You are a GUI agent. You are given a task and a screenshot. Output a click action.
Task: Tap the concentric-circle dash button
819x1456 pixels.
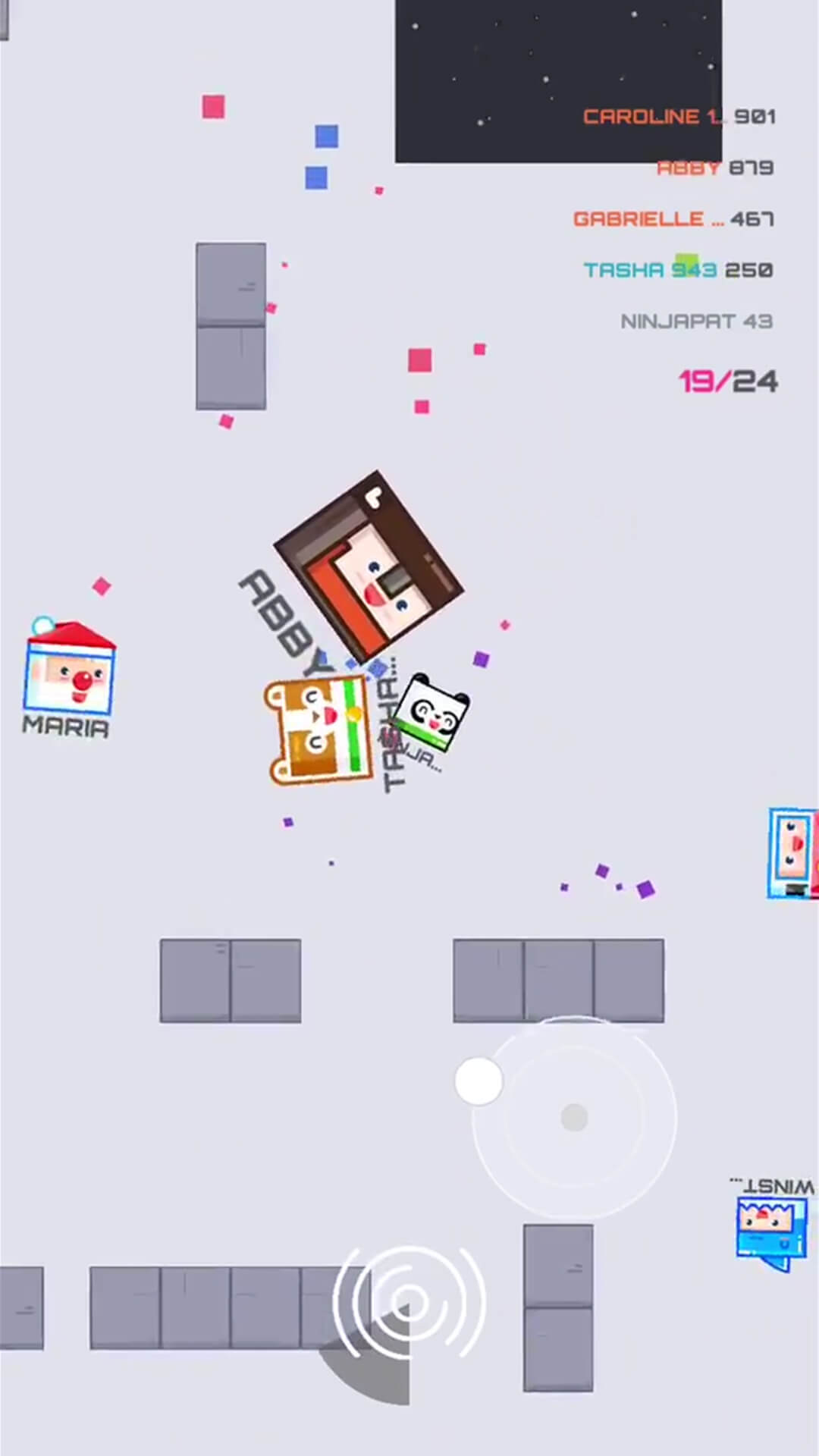(x=409, y=1301)
